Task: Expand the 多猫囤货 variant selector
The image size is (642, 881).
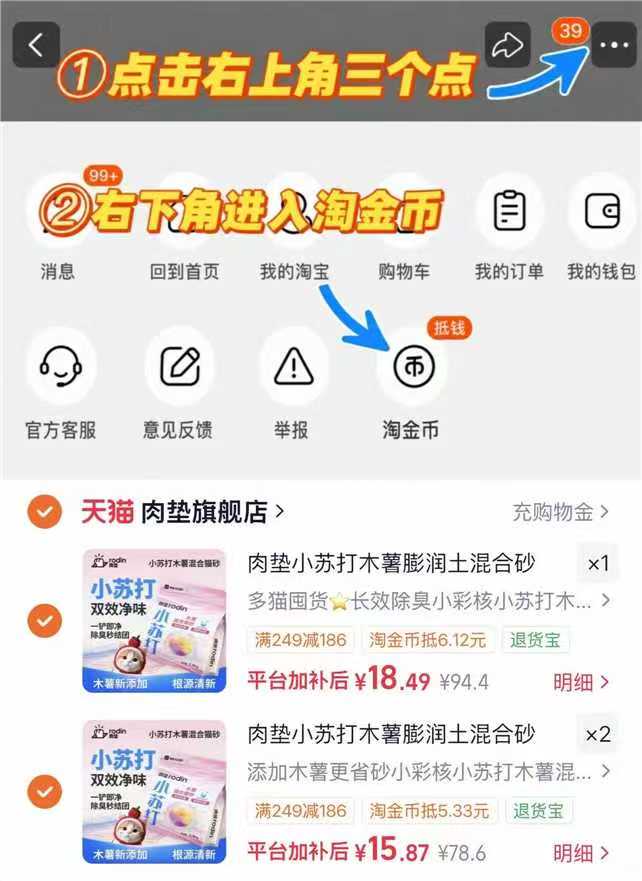Action: point(429,601)
